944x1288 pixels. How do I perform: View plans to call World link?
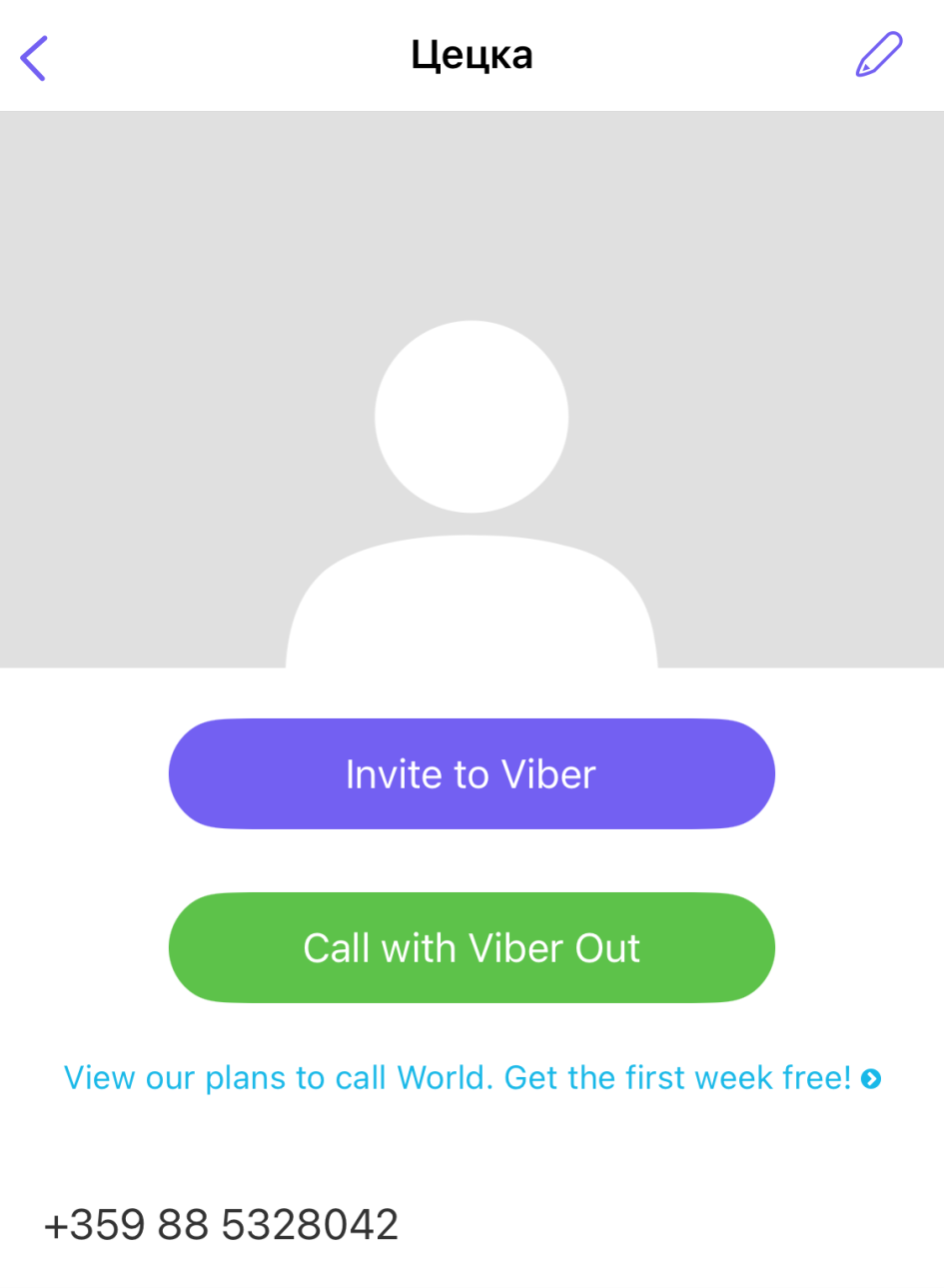pos(472,1078)
